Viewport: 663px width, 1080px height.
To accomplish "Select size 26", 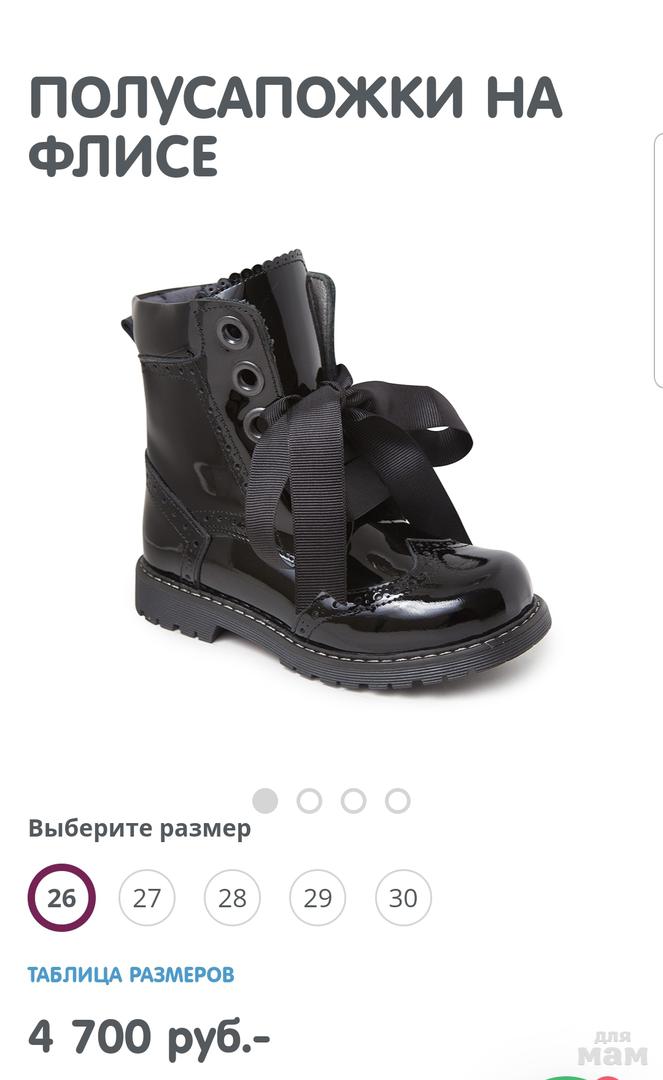I will 61,898.
